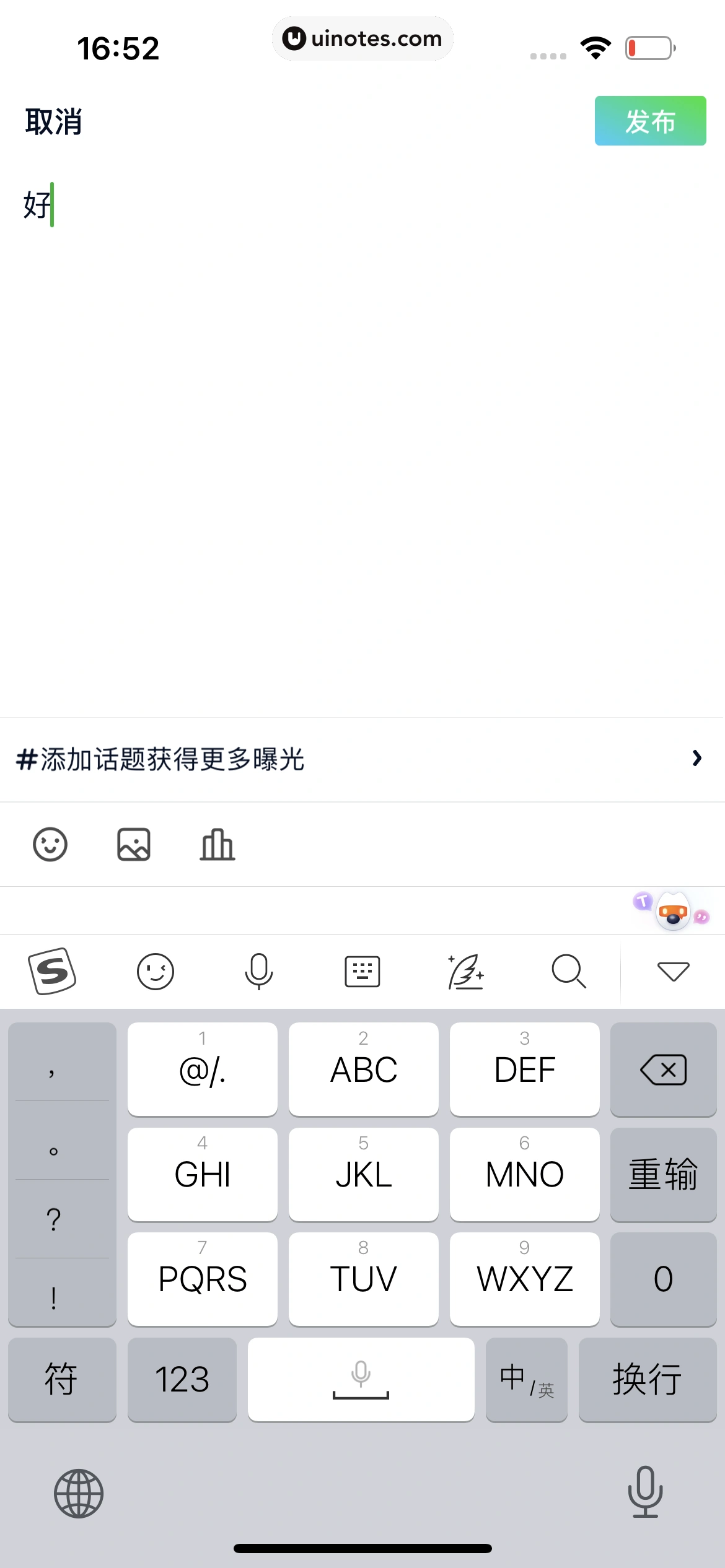
Task: Delete the last character with backspace
Action: [663, 1069]
